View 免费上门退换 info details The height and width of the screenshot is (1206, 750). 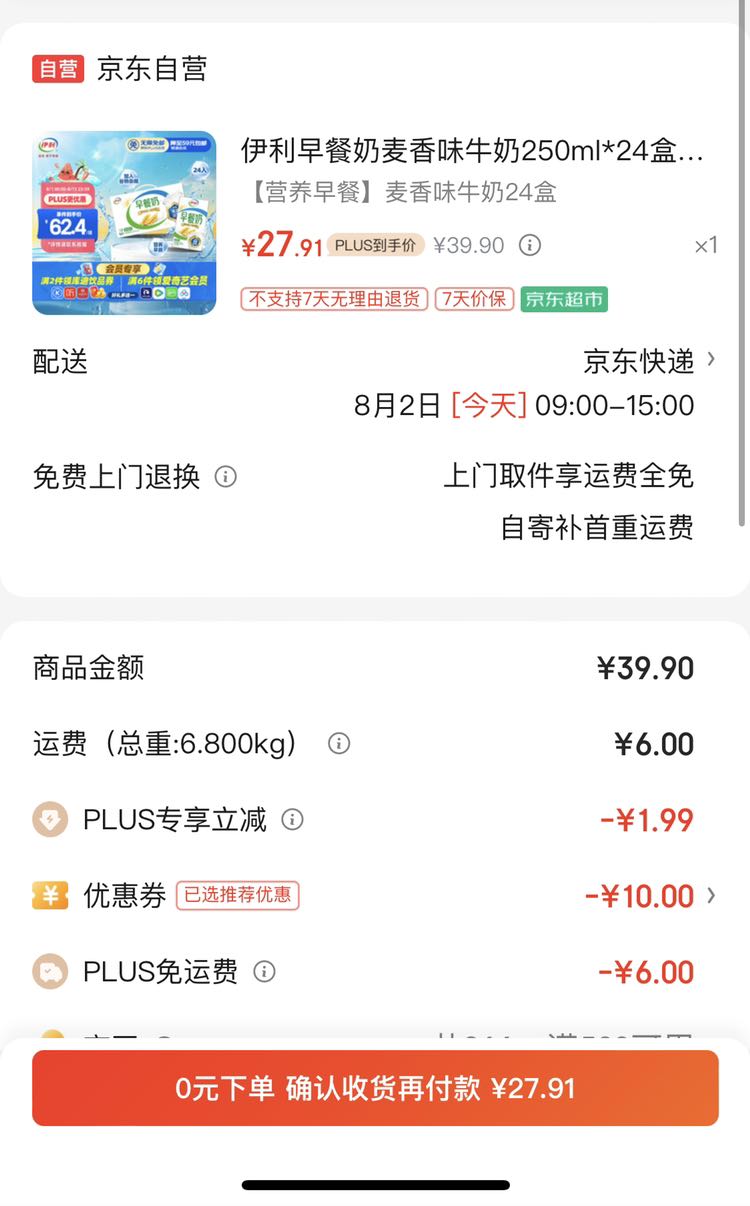(226, 476)
